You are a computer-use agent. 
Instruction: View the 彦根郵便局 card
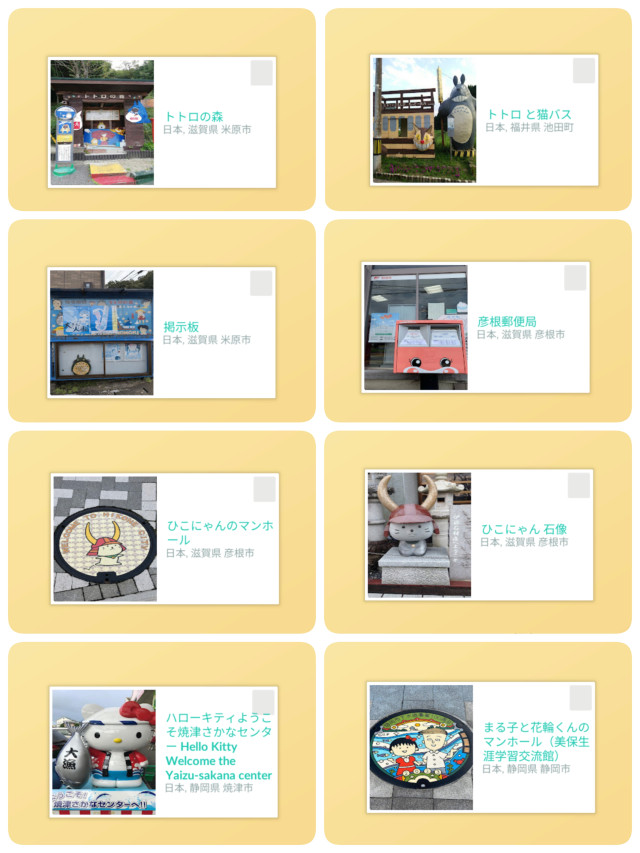(476, 327)
